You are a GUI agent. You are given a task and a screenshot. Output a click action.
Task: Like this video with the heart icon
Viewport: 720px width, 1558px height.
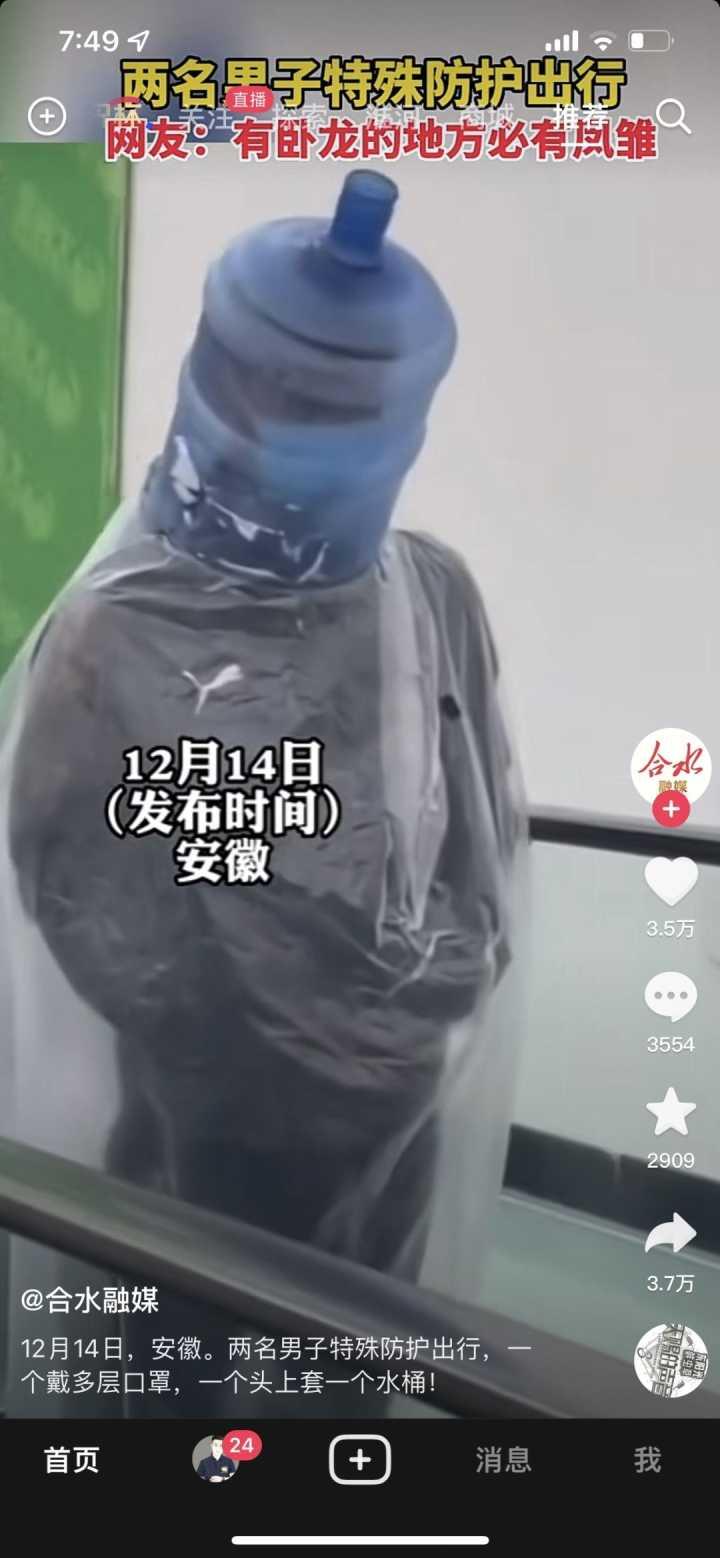pos(670,882)
